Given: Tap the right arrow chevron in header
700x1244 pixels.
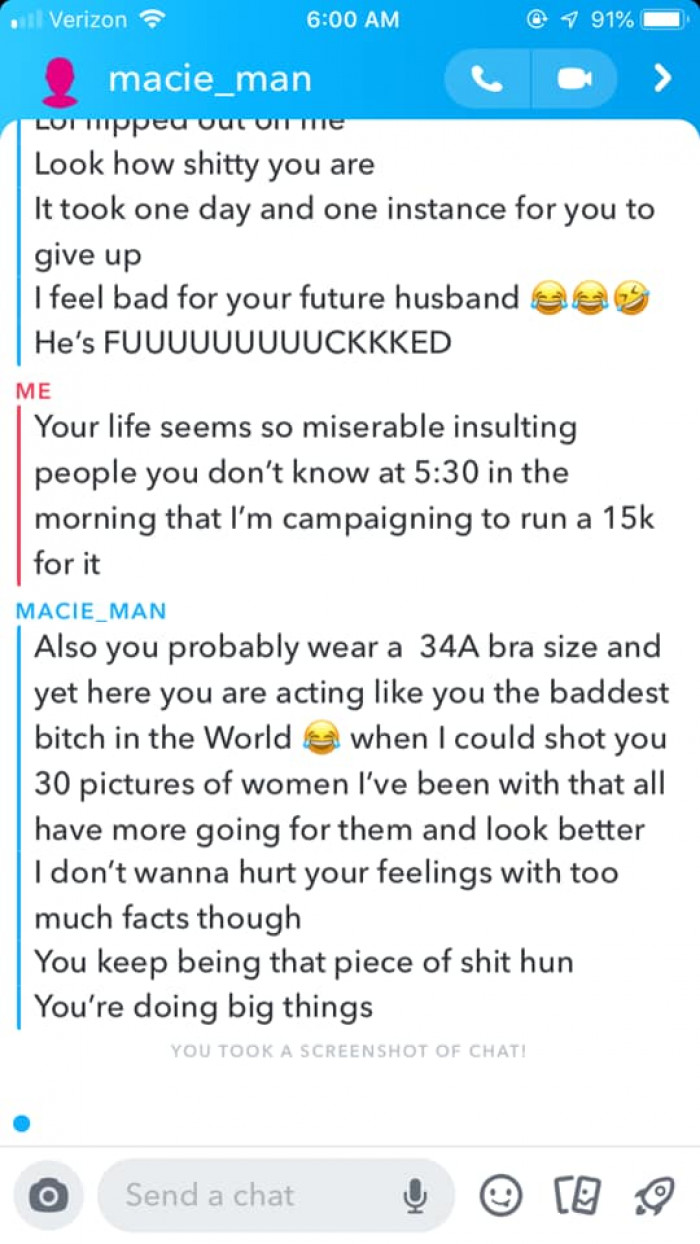Looking at the screenshot, I should point(661,79).
